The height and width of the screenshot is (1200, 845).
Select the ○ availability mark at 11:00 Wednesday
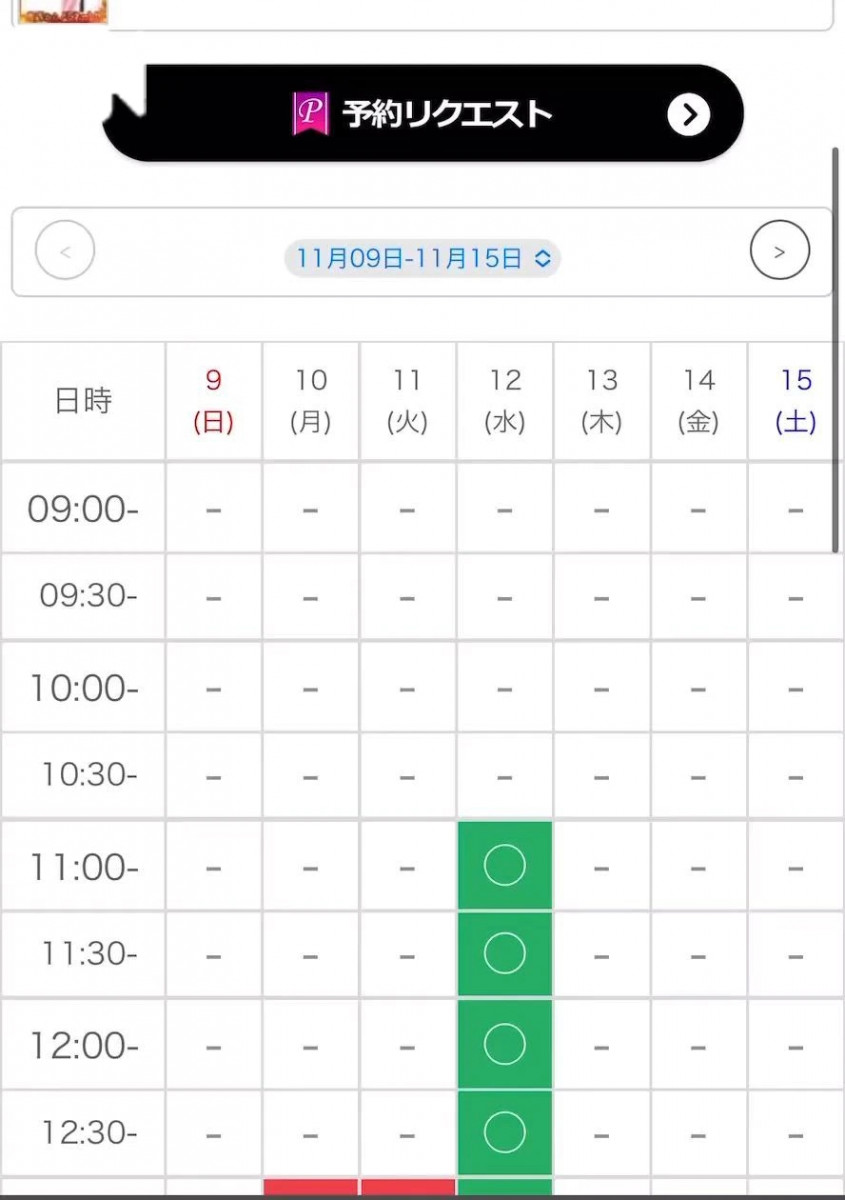tap(504, 866)
